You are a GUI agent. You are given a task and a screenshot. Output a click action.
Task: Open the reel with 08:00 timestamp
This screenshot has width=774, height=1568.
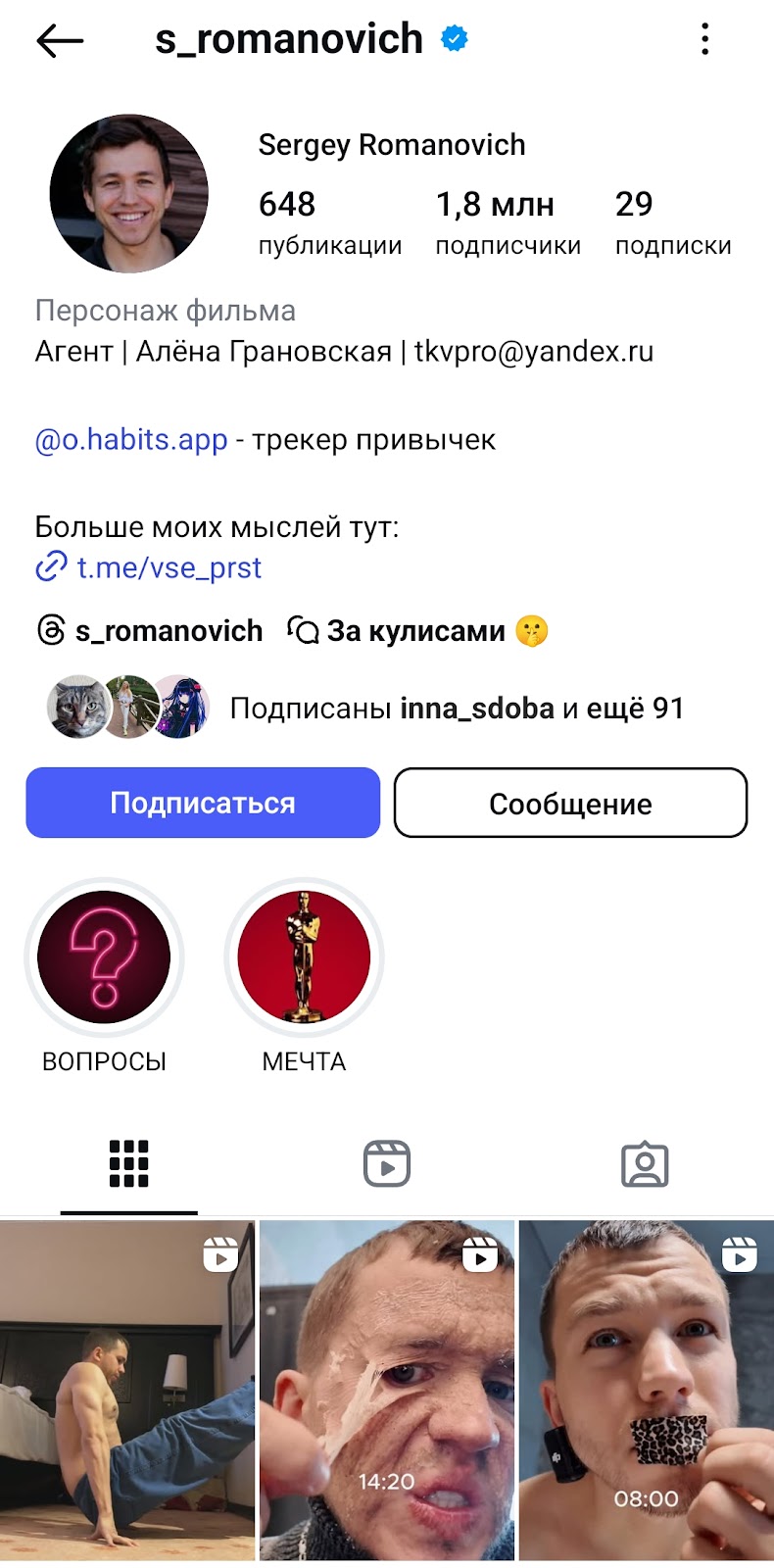click(646, 1390)
